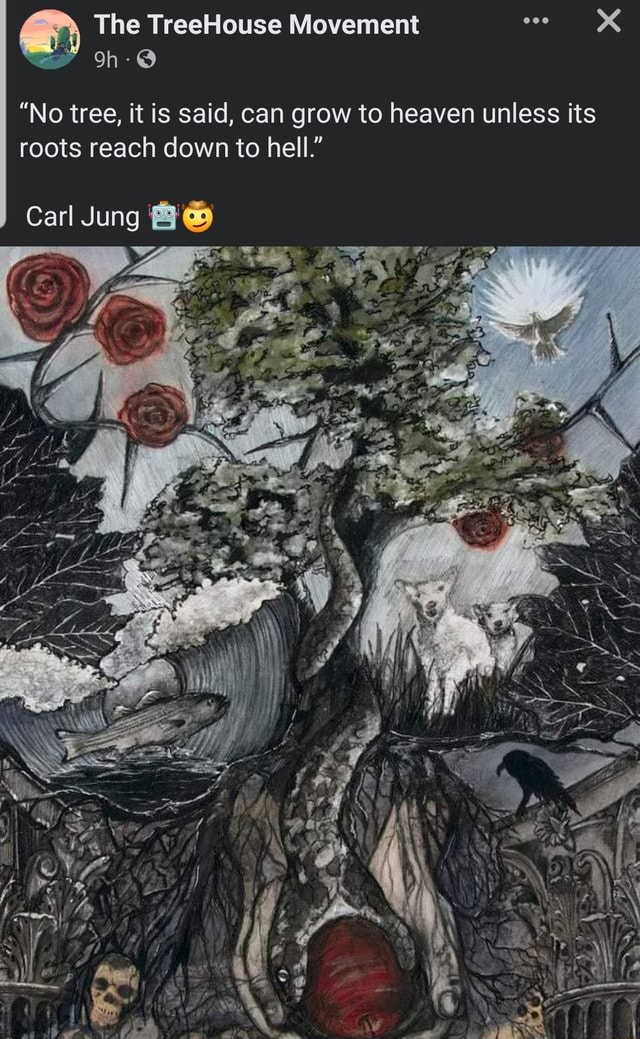
Task: Open The TreeHouse Movement page name
Action: pyautogui.click(x=256, y=25)
